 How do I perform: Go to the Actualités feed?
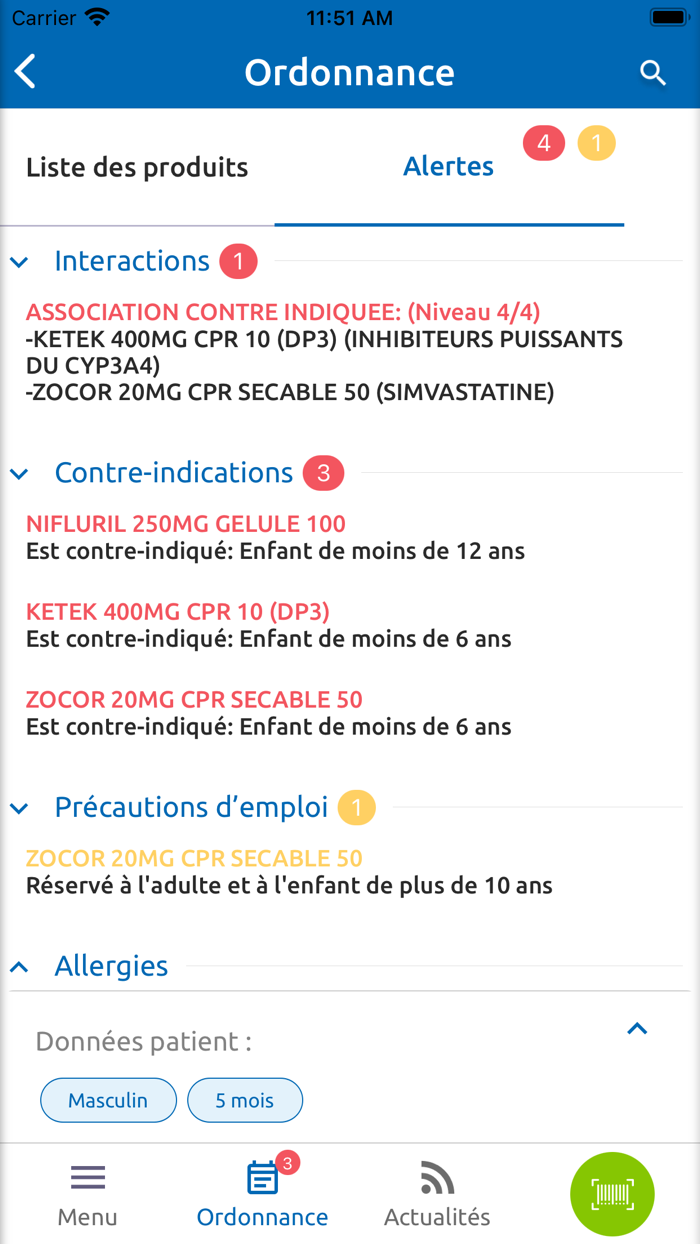(437, 1195)
